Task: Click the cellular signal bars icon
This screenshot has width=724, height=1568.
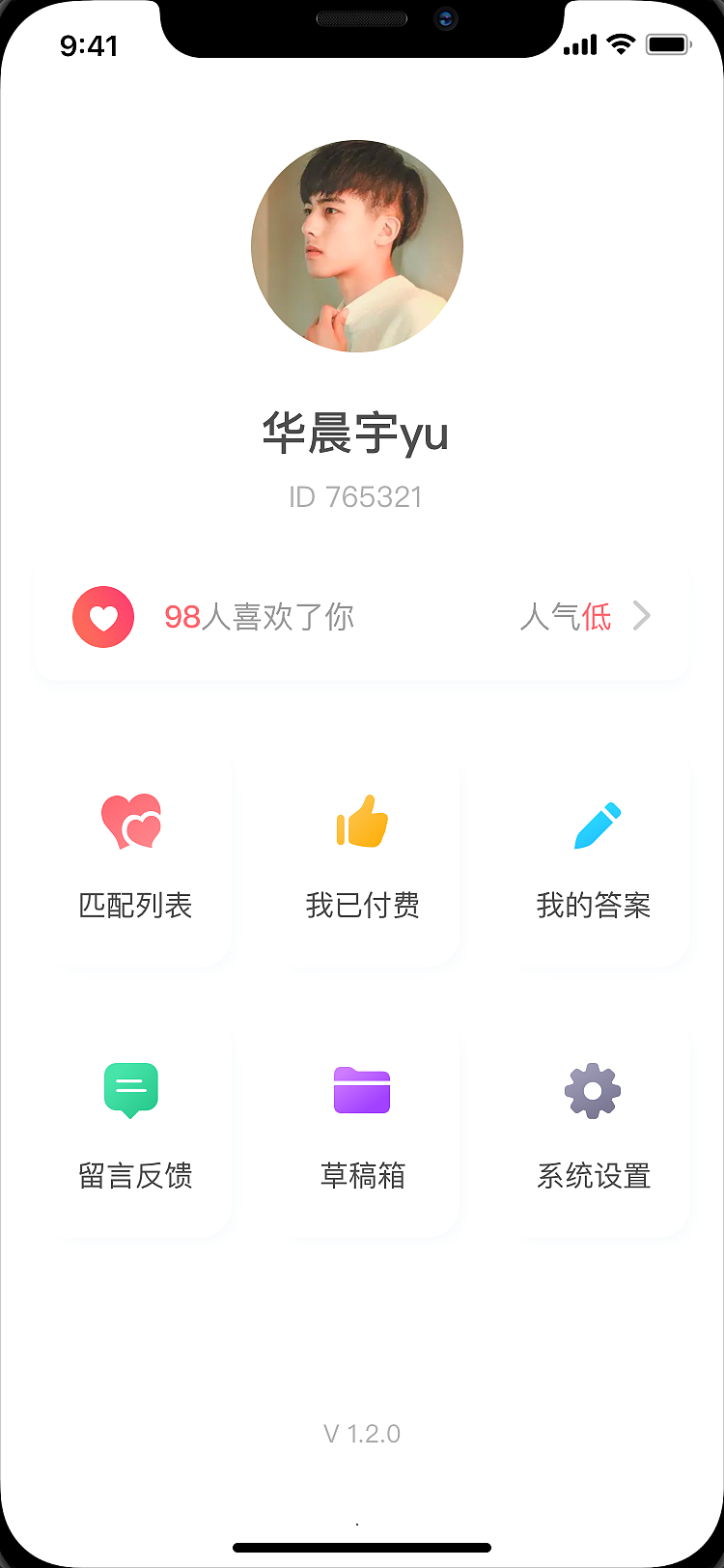Action: tap(580, 44)
